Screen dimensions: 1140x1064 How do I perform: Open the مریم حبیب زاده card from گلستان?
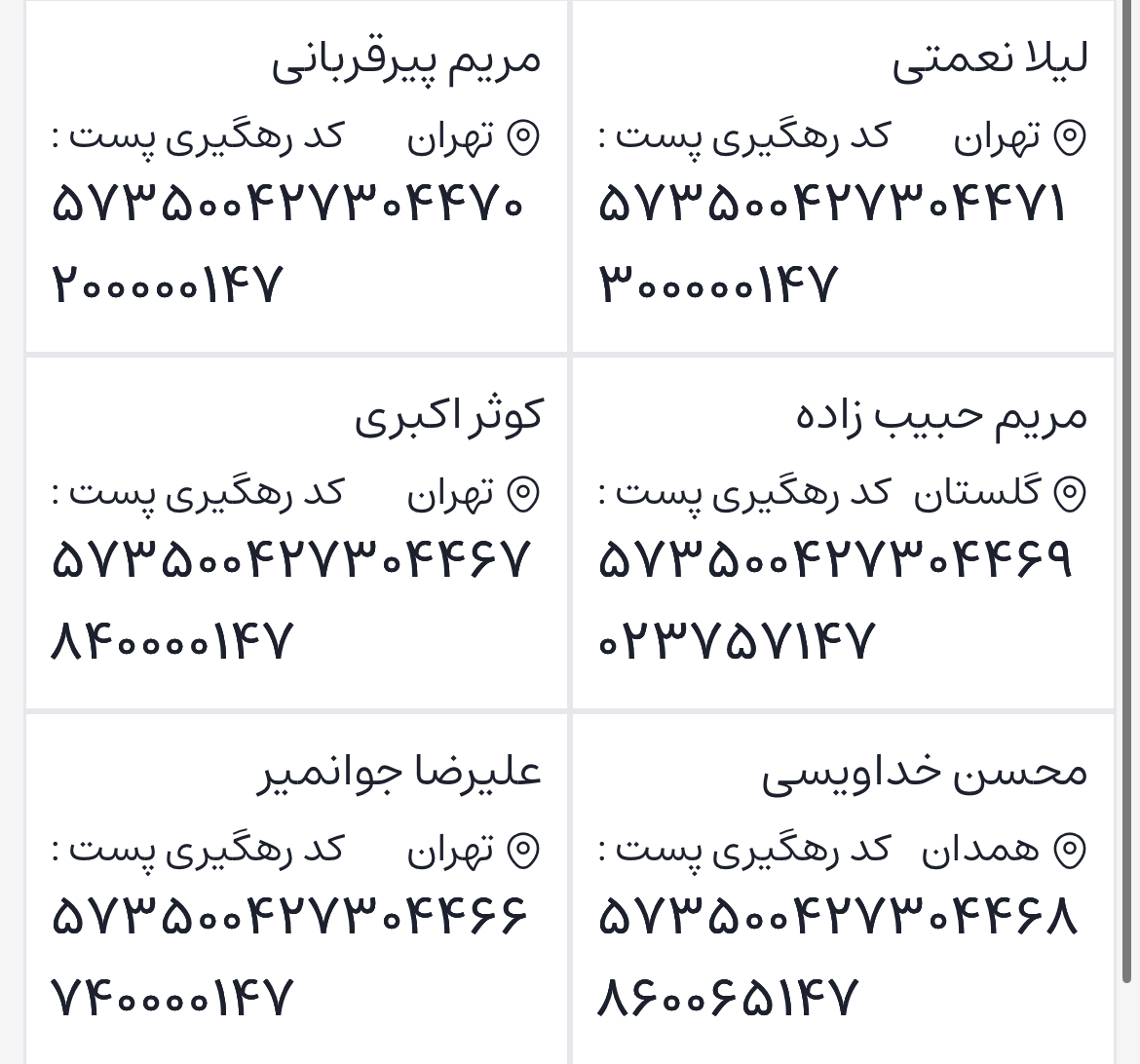(x=843, y=533)
